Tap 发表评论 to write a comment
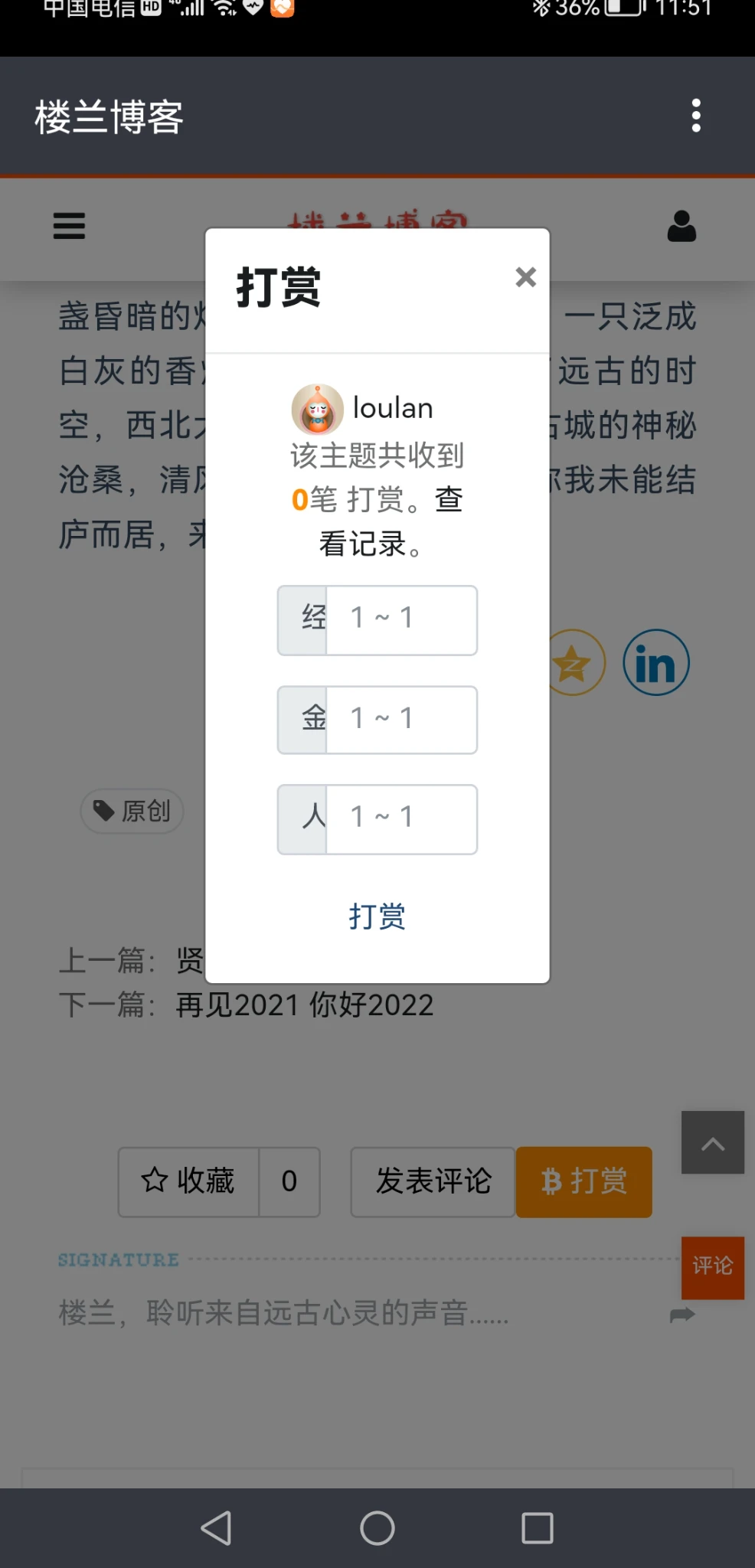 [433, 1181]
